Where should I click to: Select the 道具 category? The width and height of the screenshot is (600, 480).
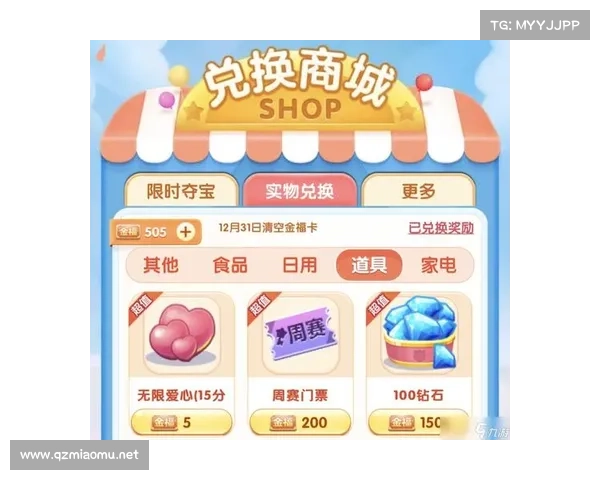tap(369, 266)
